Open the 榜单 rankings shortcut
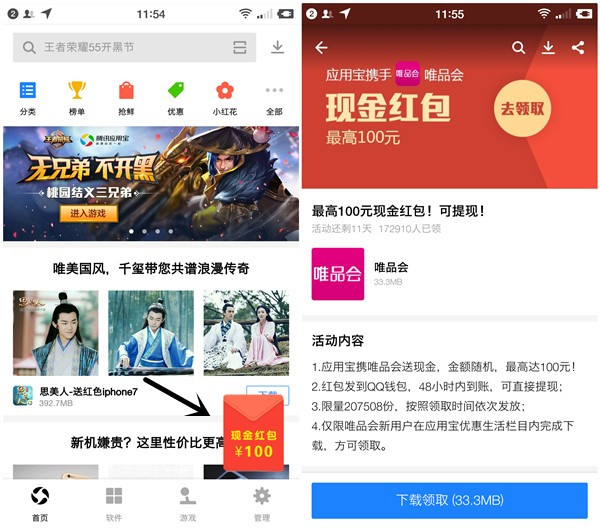This screenshot has height=531, width=600. [x=76, y=97]
